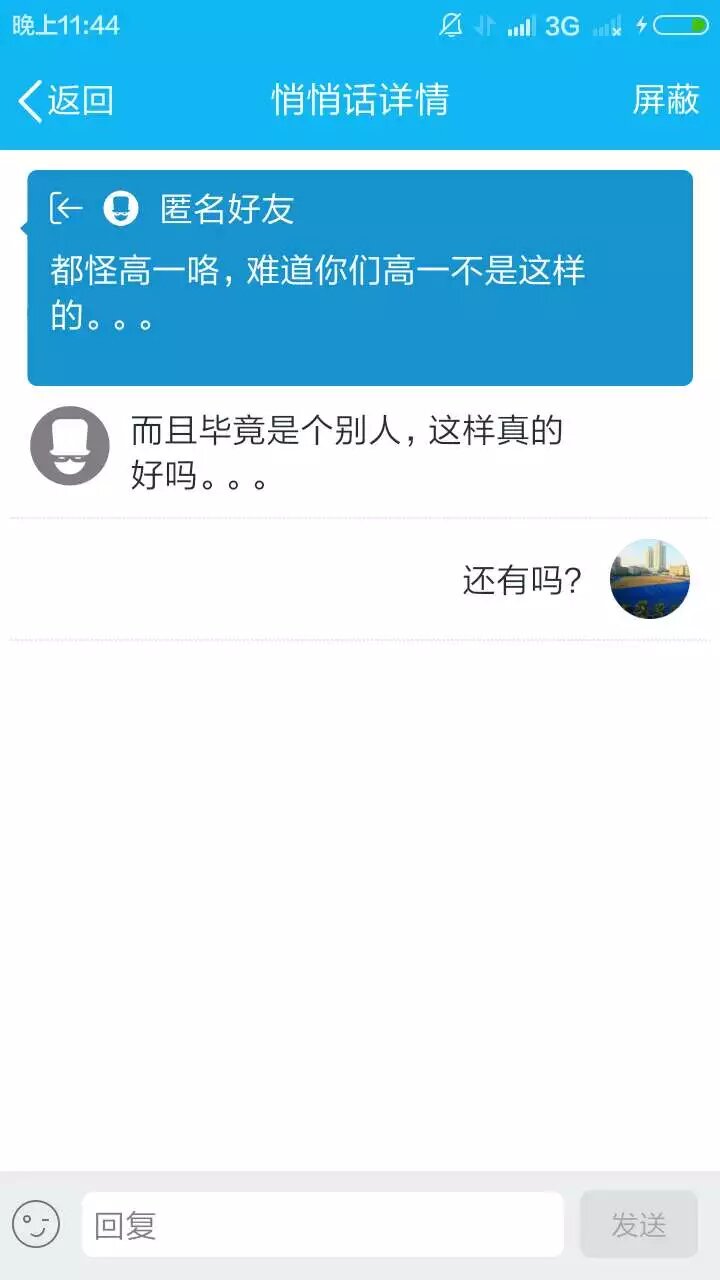
Task: Tap the anonymous hat avatar
Action: click(70, 446)
